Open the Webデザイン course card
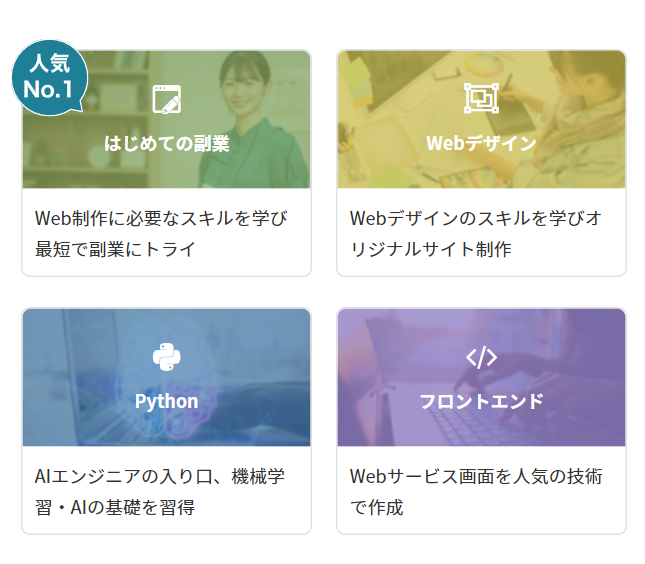Screen dimensions: 645x564 [x=481, y=163]
